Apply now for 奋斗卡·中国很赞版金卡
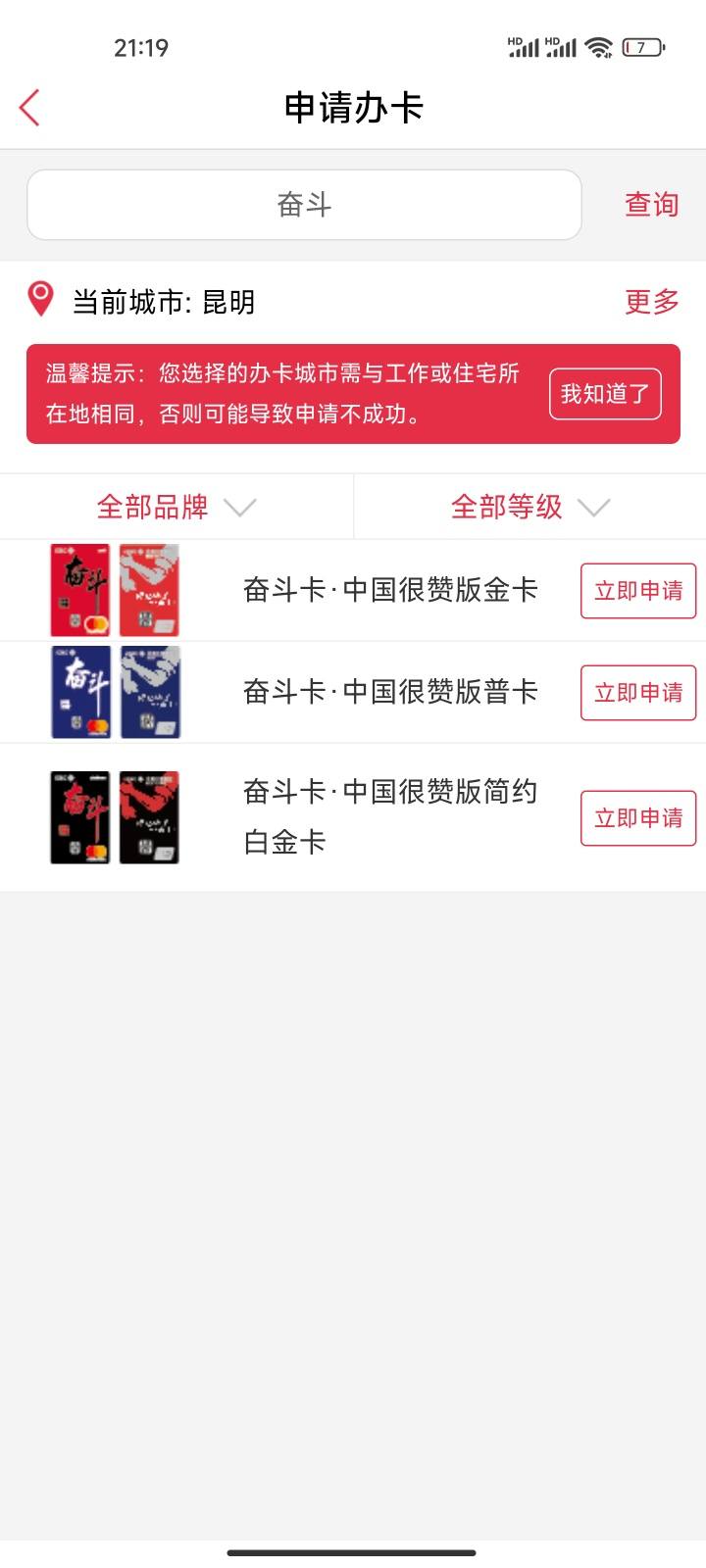Screen dimensions: 706x1568 tap(638, 591)
